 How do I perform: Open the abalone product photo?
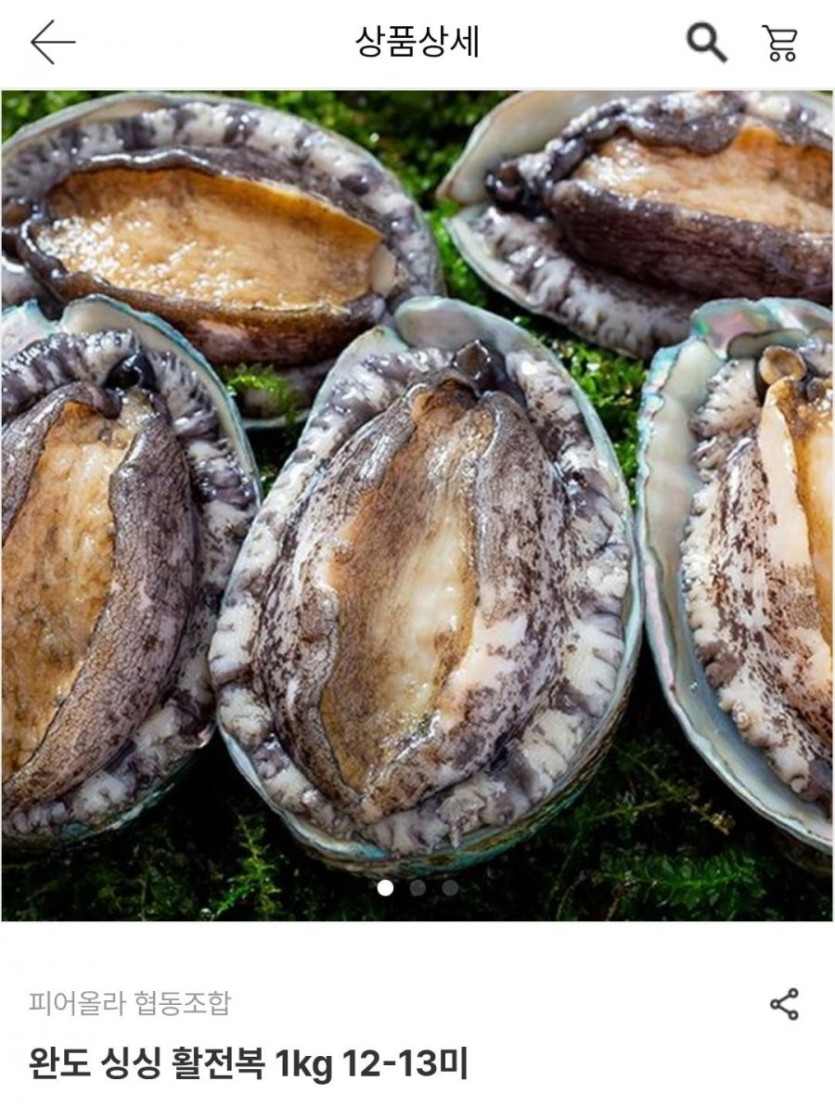[417, 500]
